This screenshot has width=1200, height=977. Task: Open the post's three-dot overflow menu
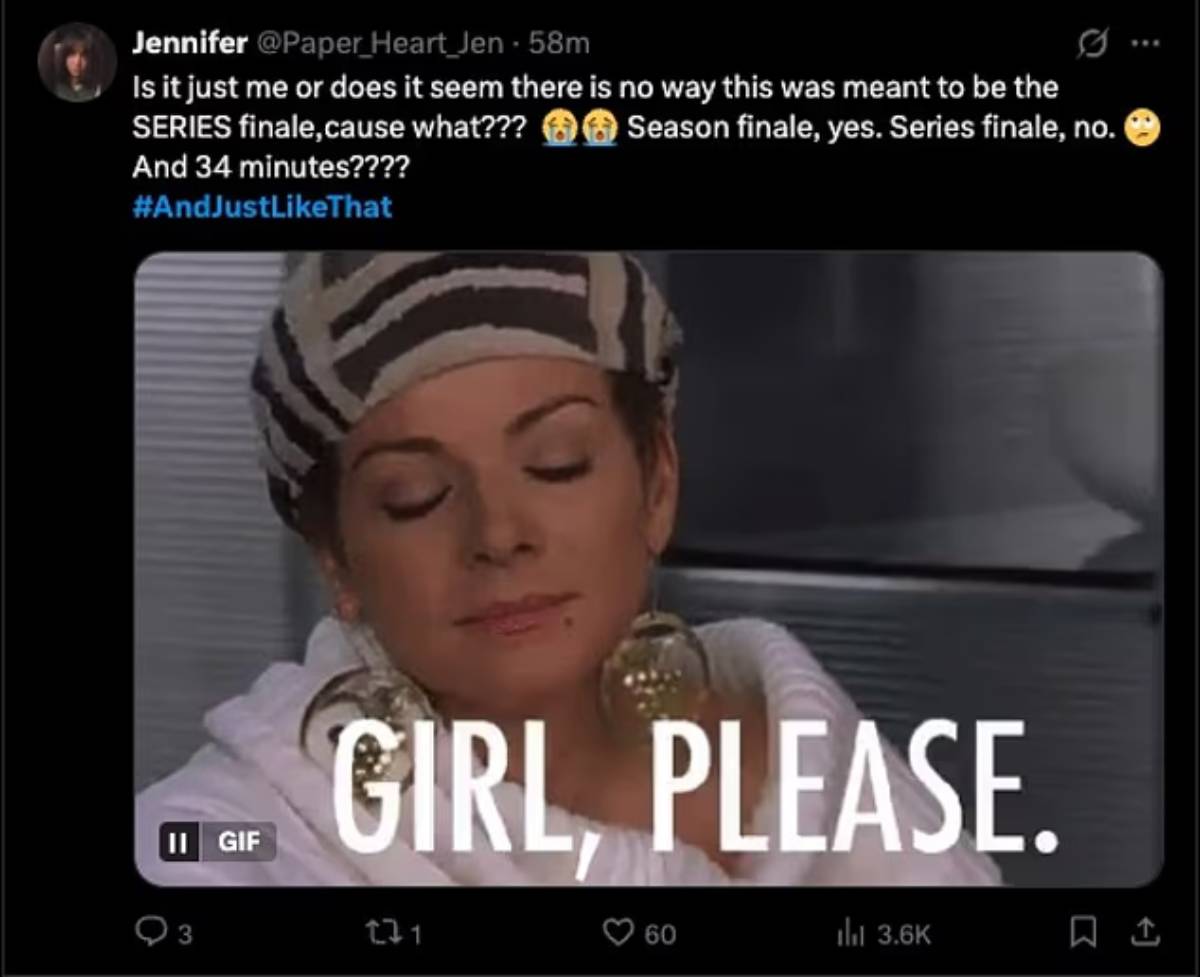click(1144, 44)
